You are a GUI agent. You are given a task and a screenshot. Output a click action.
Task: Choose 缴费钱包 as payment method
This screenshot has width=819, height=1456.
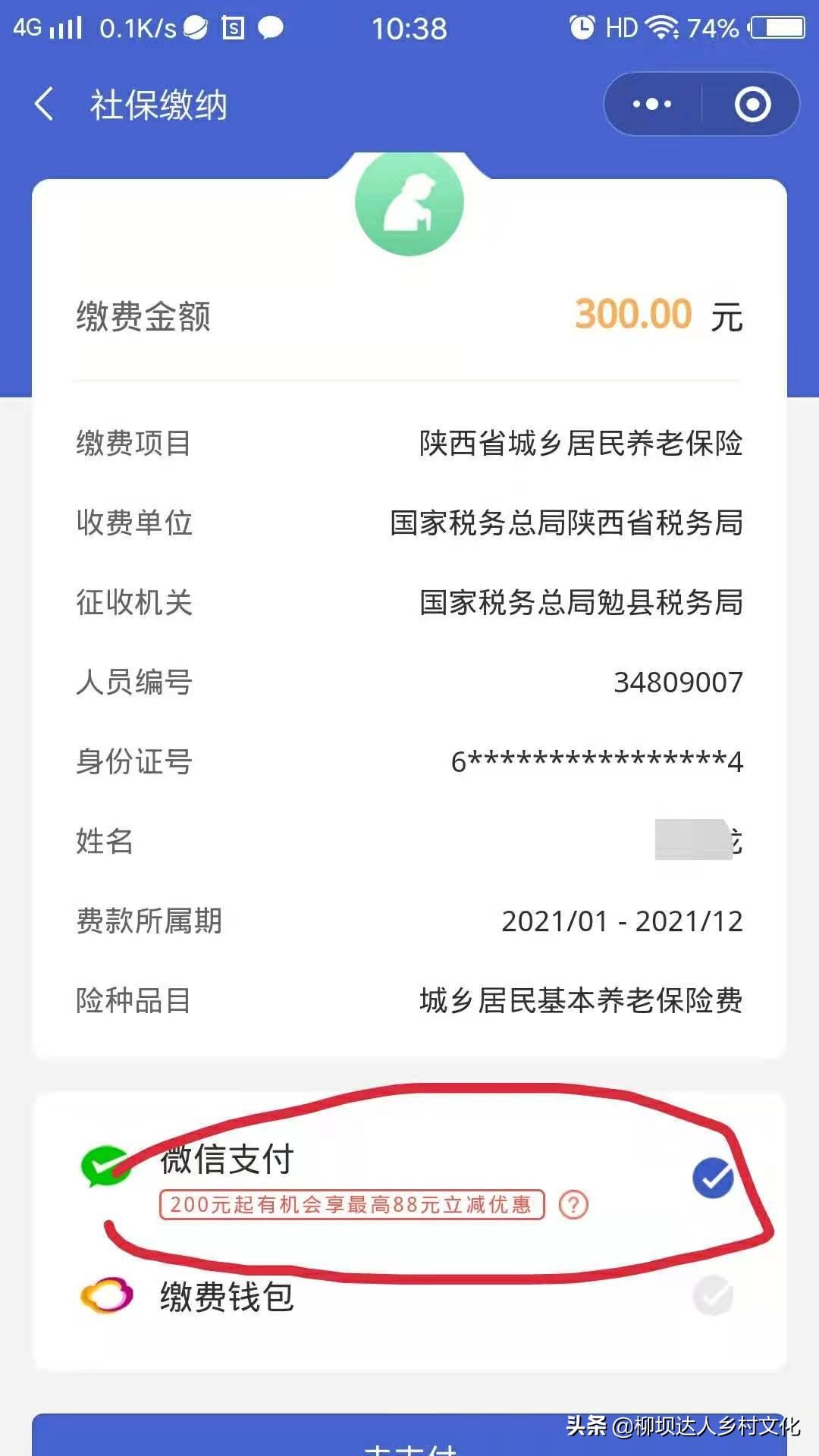(713, 1295)
